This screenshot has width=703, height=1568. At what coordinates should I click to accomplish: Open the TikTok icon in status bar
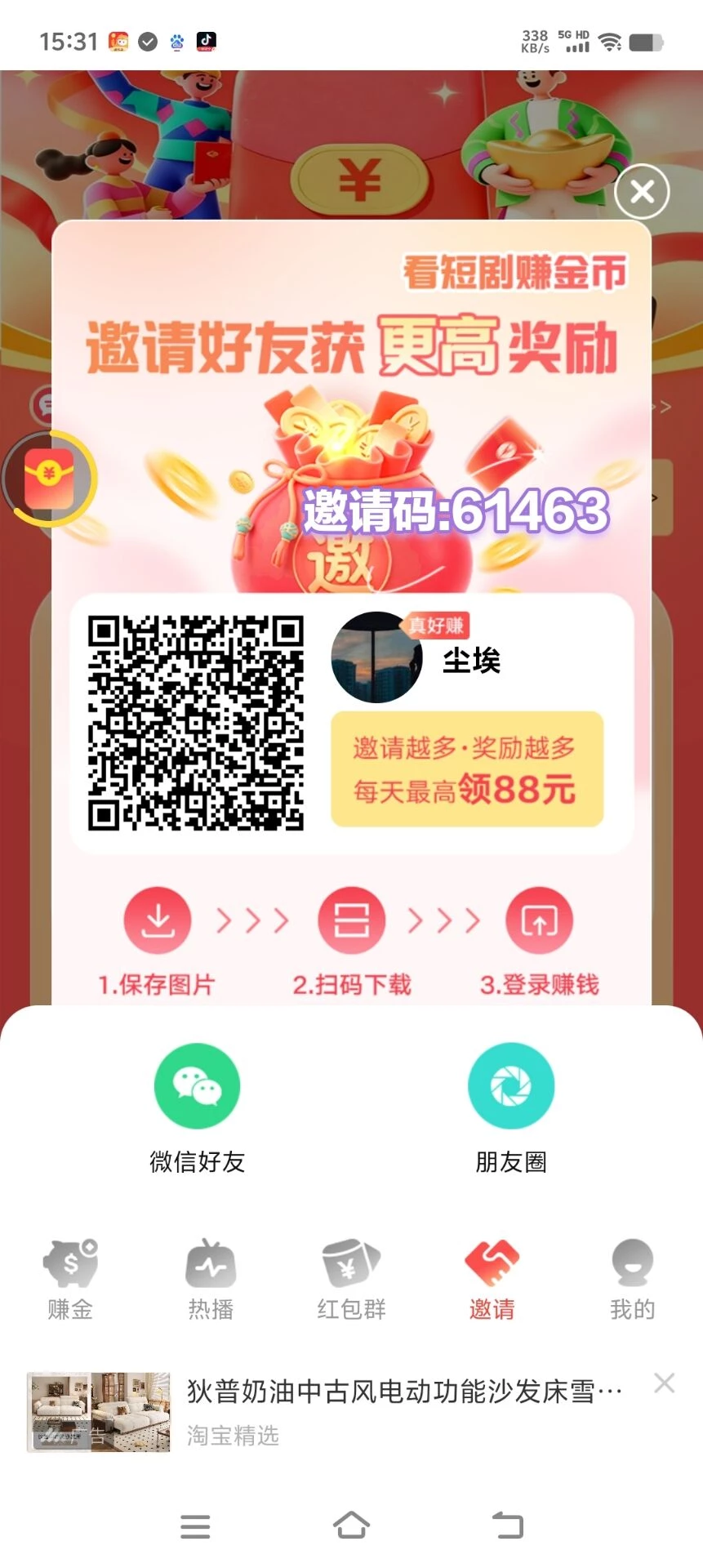point(207,42)
